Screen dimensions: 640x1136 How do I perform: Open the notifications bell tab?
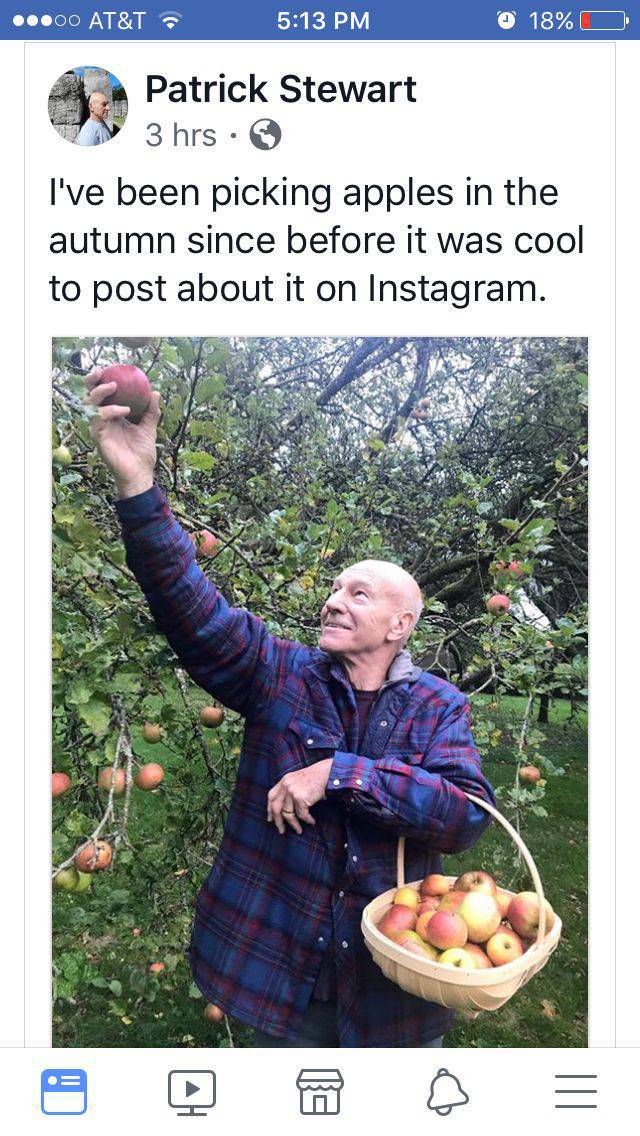tap(447, 1091)
